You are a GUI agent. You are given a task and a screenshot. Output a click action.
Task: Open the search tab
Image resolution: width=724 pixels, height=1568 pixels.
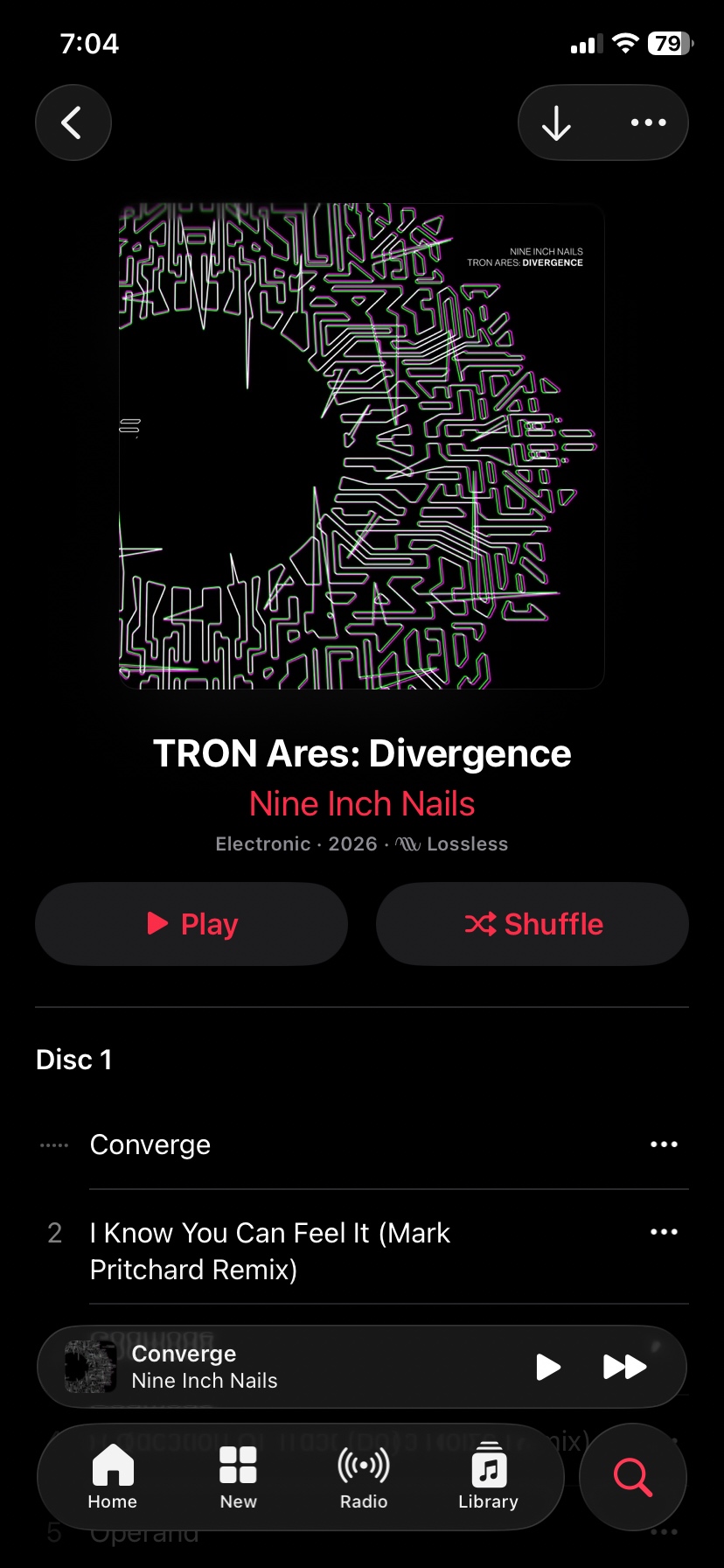tap(633, 1477)
